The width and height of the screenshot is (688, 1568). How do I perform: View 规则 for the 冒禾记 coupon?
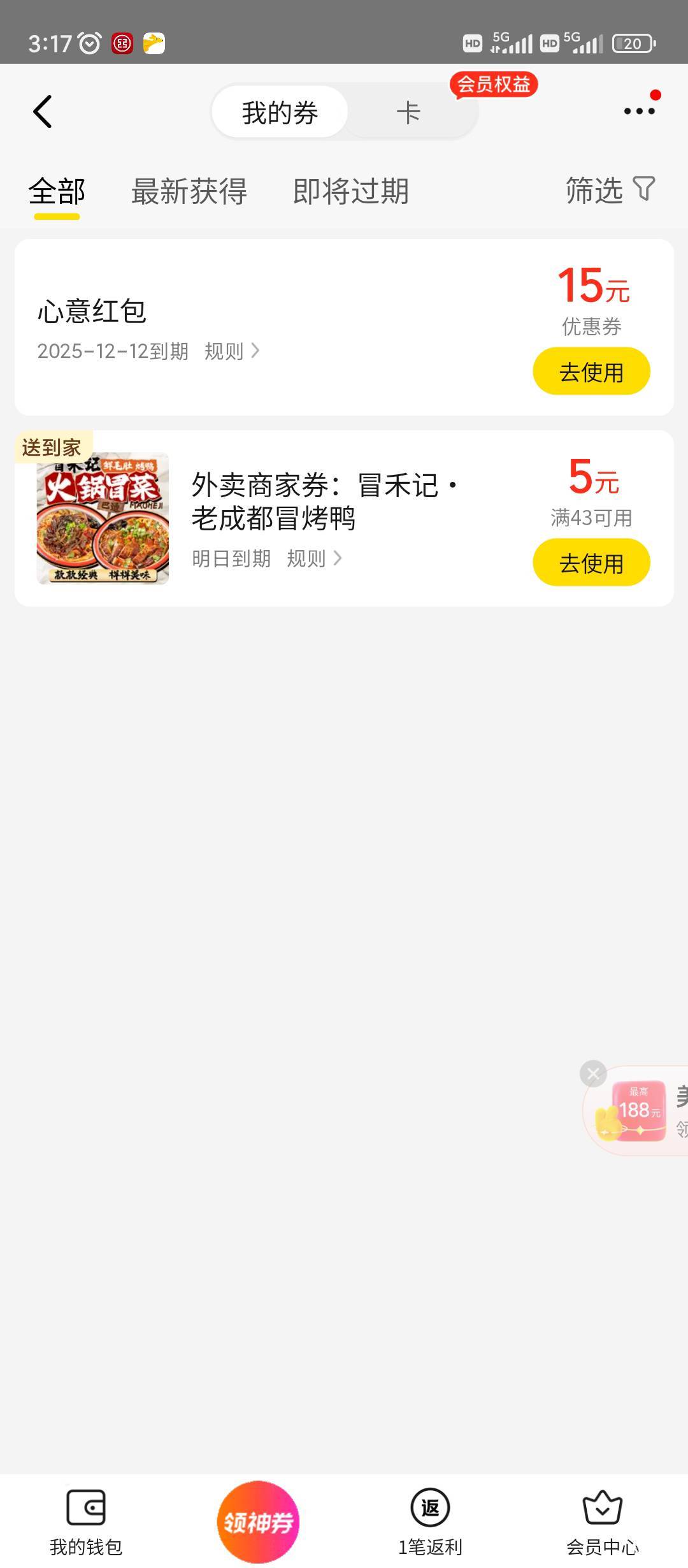click(x=314, y=559)
